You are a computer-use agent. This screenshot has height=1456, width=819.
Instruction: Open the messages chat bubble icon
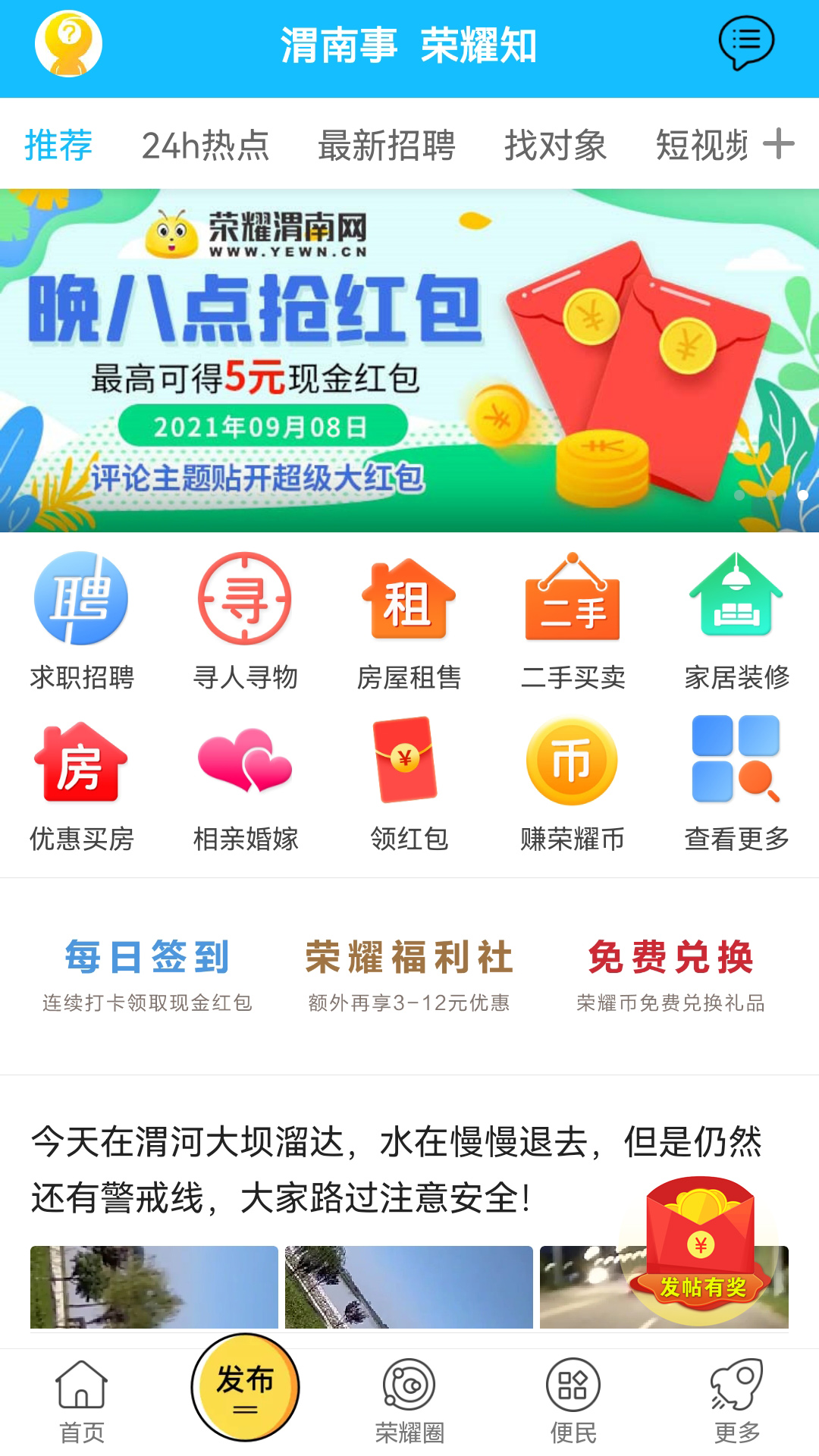click(746, 44)
